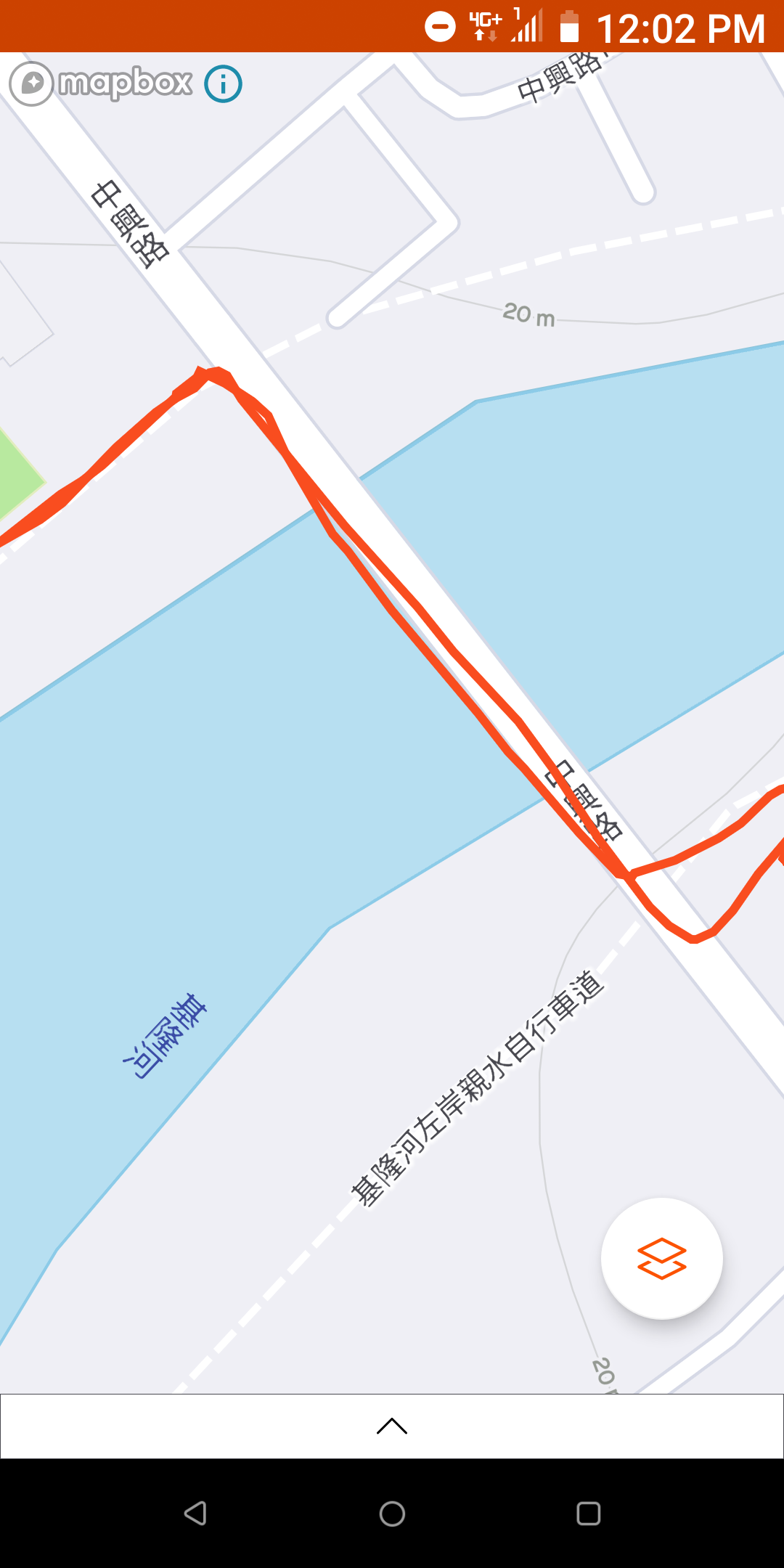Image resolution: width=784 pixels, height=1568 pixels.
Task: Open recent apps from navigation bar
Action: click(588, 1514)
